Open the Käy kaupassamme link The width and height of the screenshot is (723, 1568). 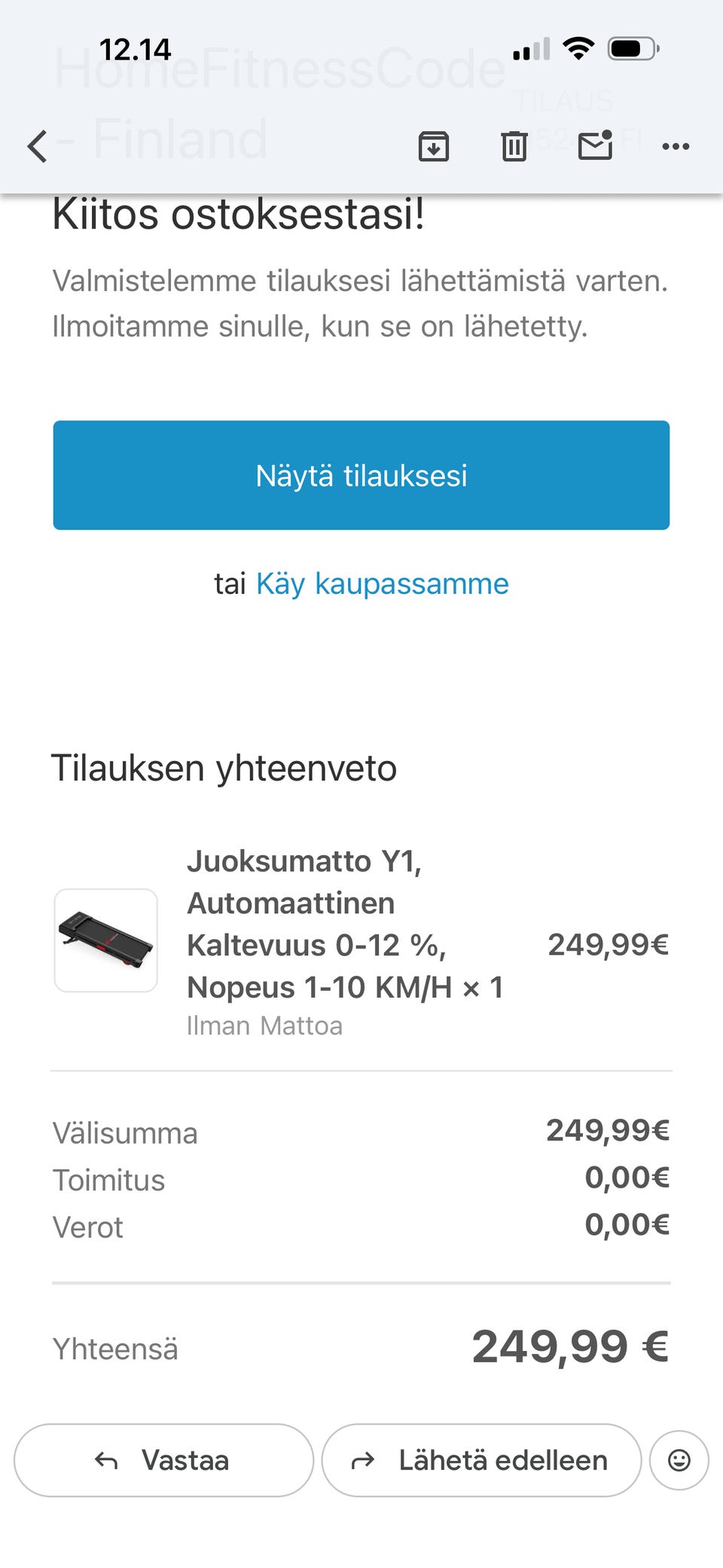tap(383, 583)
